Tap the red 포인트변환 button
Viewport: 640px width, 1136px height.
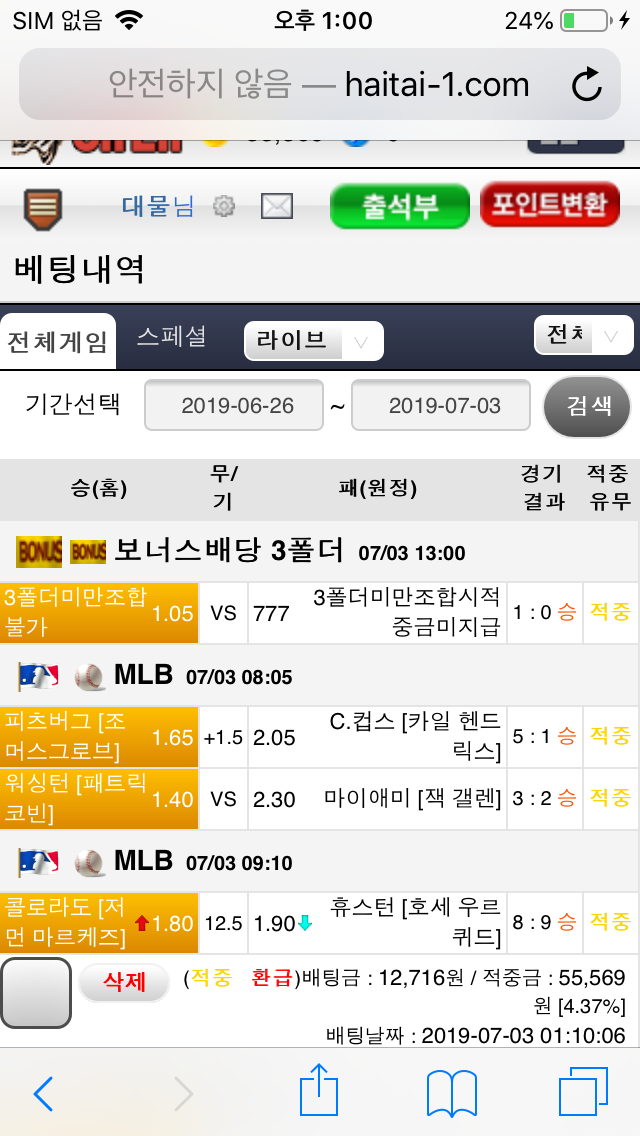click(x=549, y=205)
